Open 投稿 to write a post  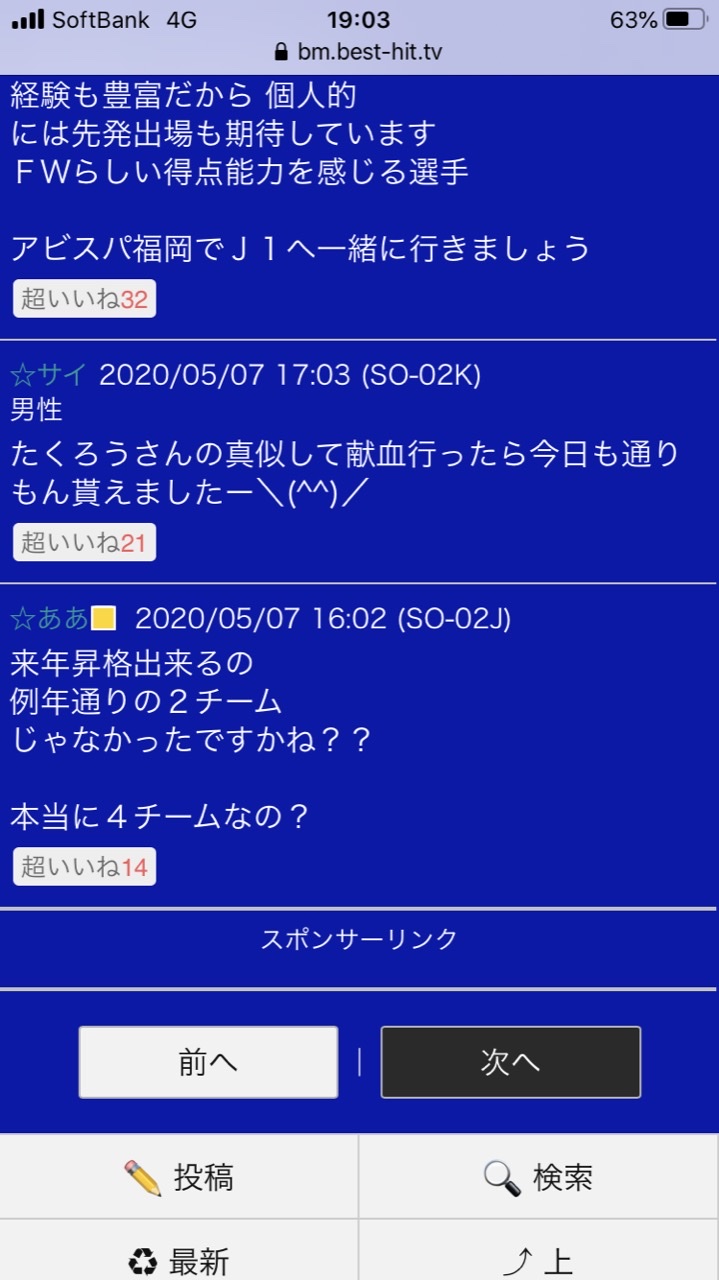click(x=180, y=1177)
